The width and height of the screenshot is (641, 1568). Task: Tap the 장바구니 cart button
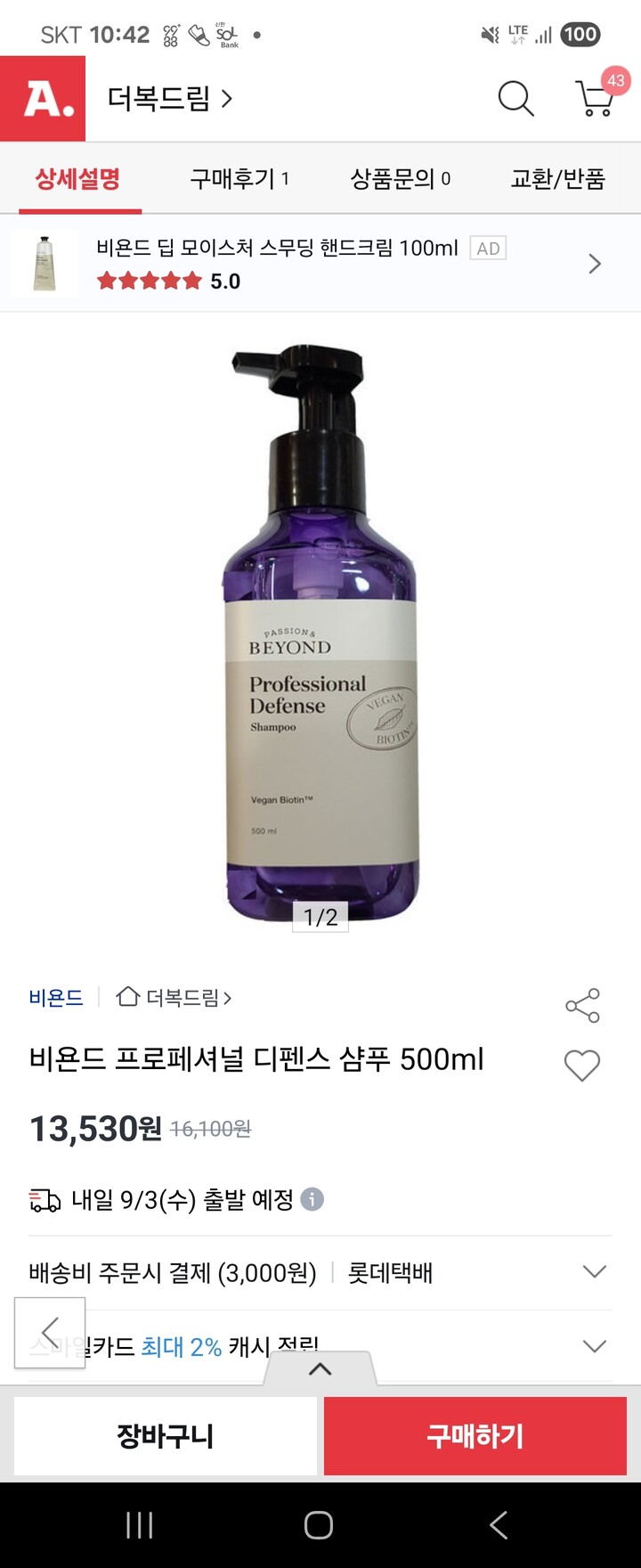165,1435
